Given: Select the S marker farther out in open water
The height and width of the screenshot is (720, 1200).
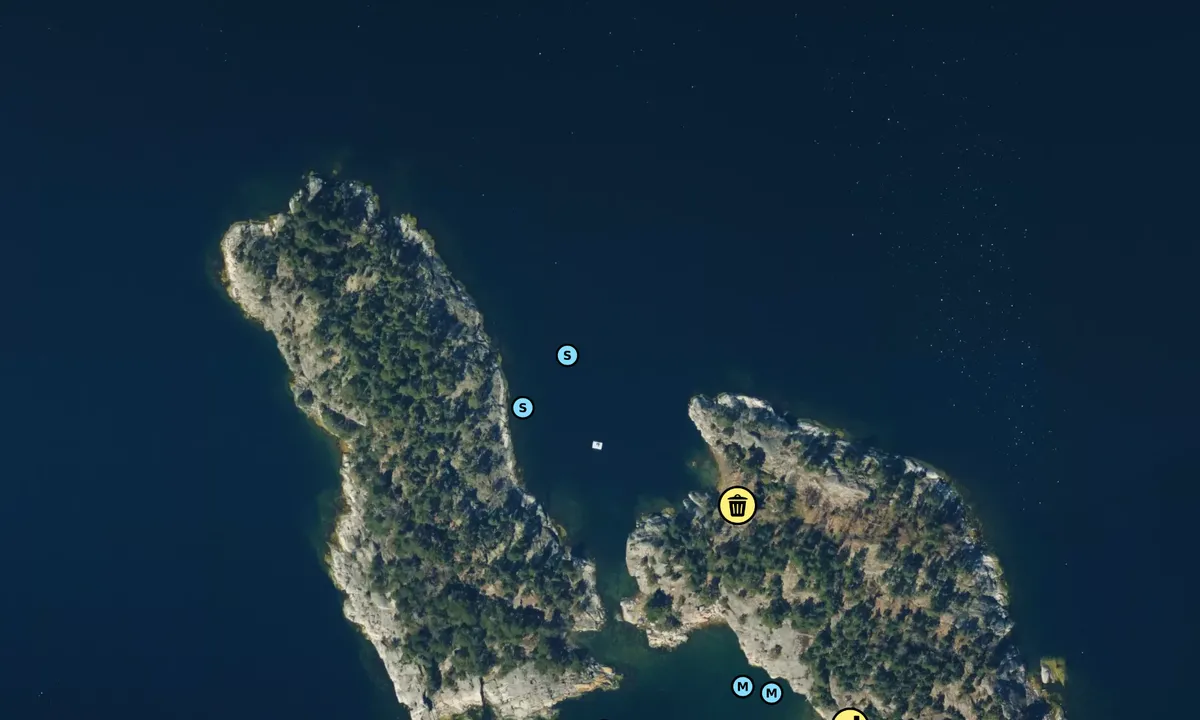Looking at the screenshot, I should pos(567,355).
